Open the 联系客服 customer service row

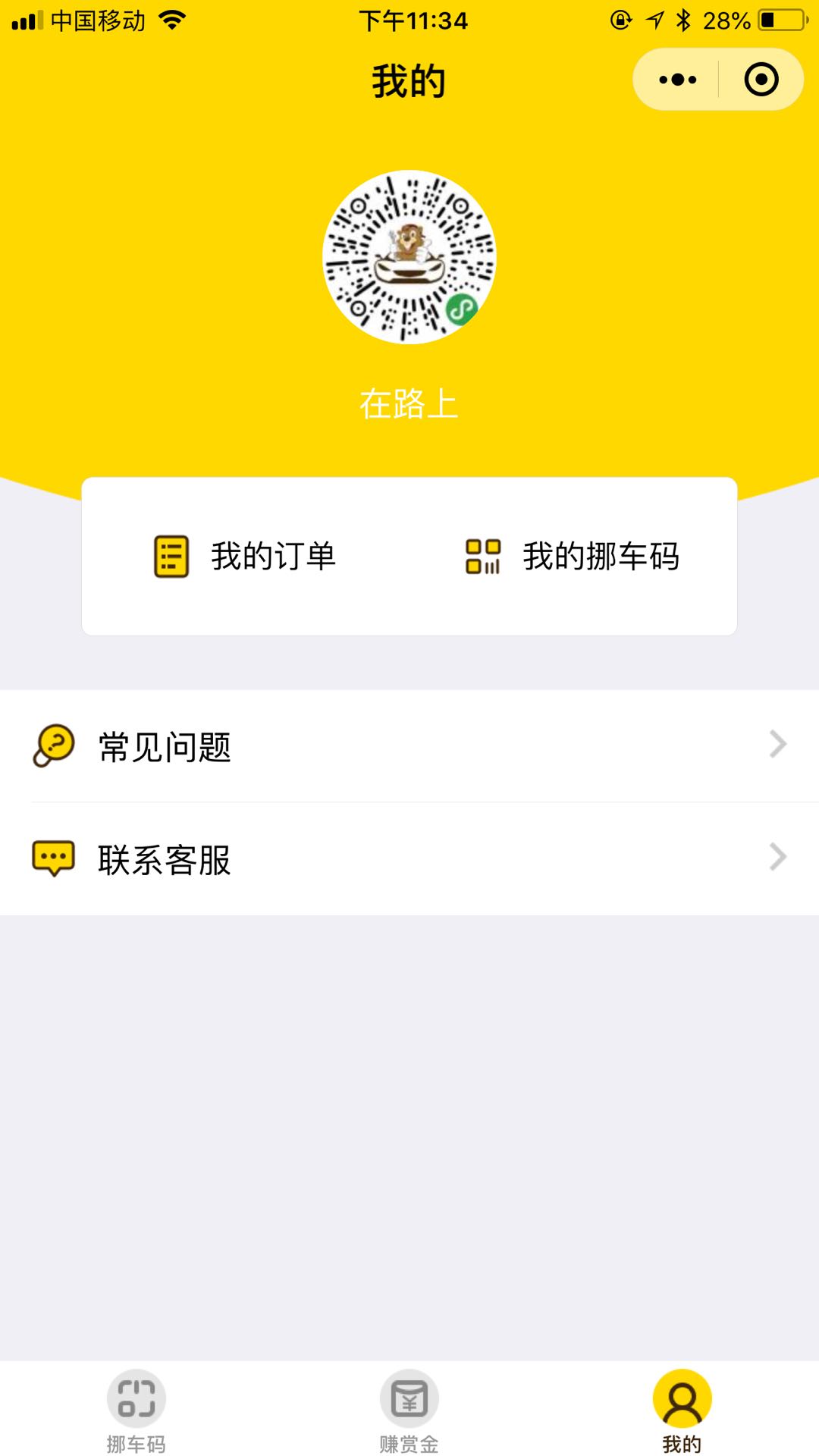click(x=409, y=859)
